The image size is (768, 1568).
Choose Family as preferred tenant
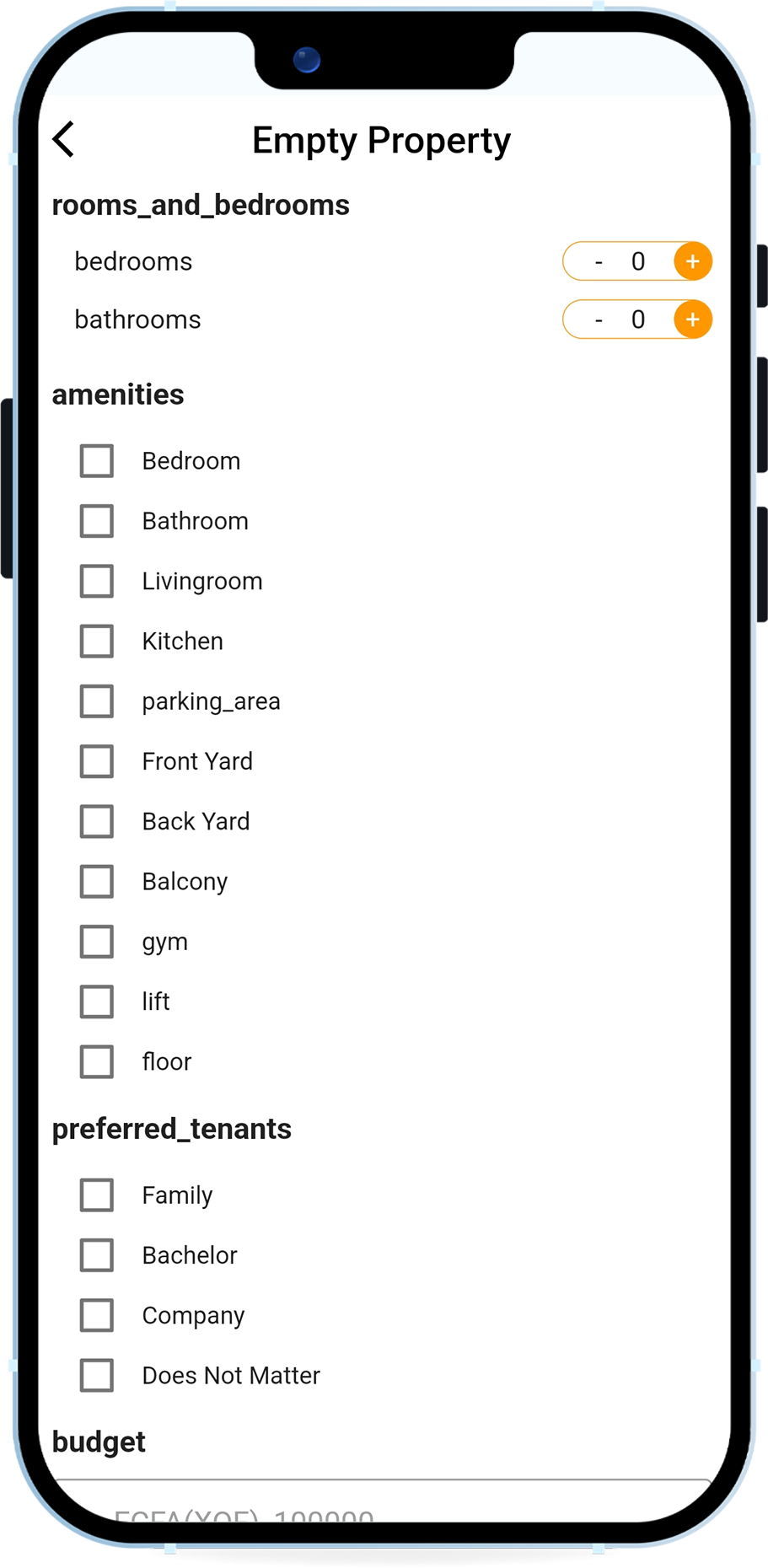click(x=97, y=1195)
